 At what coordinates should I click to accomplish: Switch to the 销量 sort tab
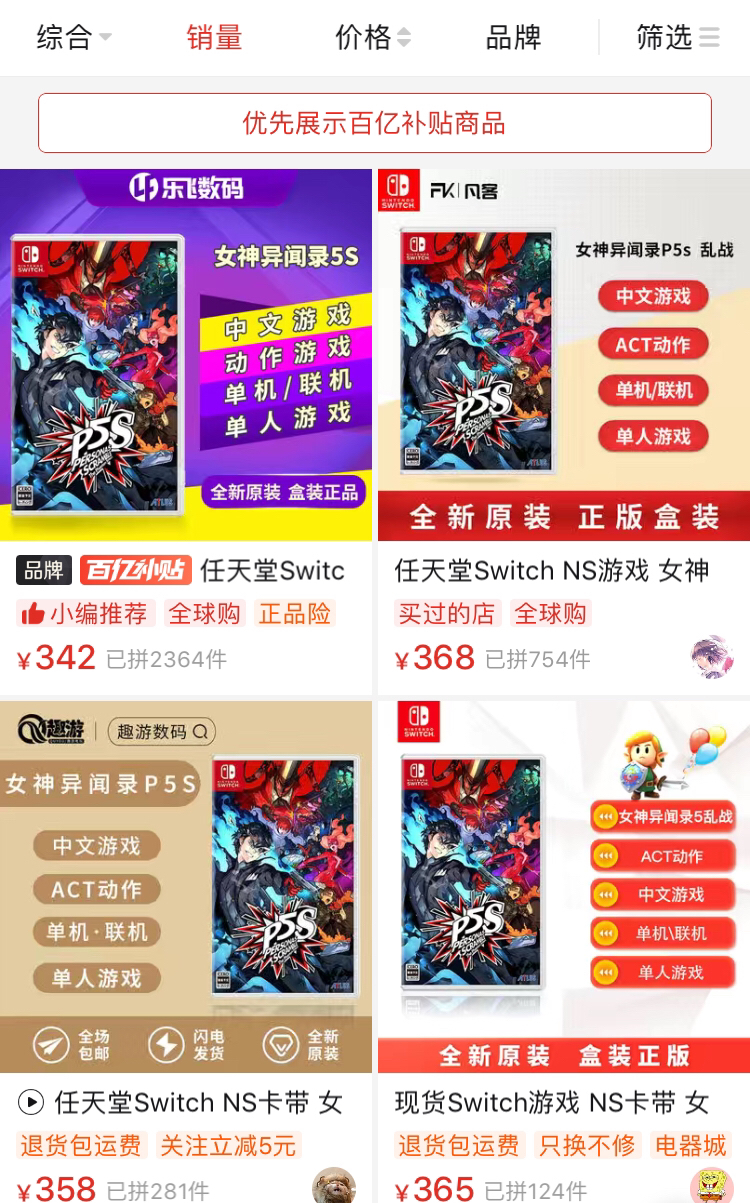pyautogui.click(x=214, y=36)
